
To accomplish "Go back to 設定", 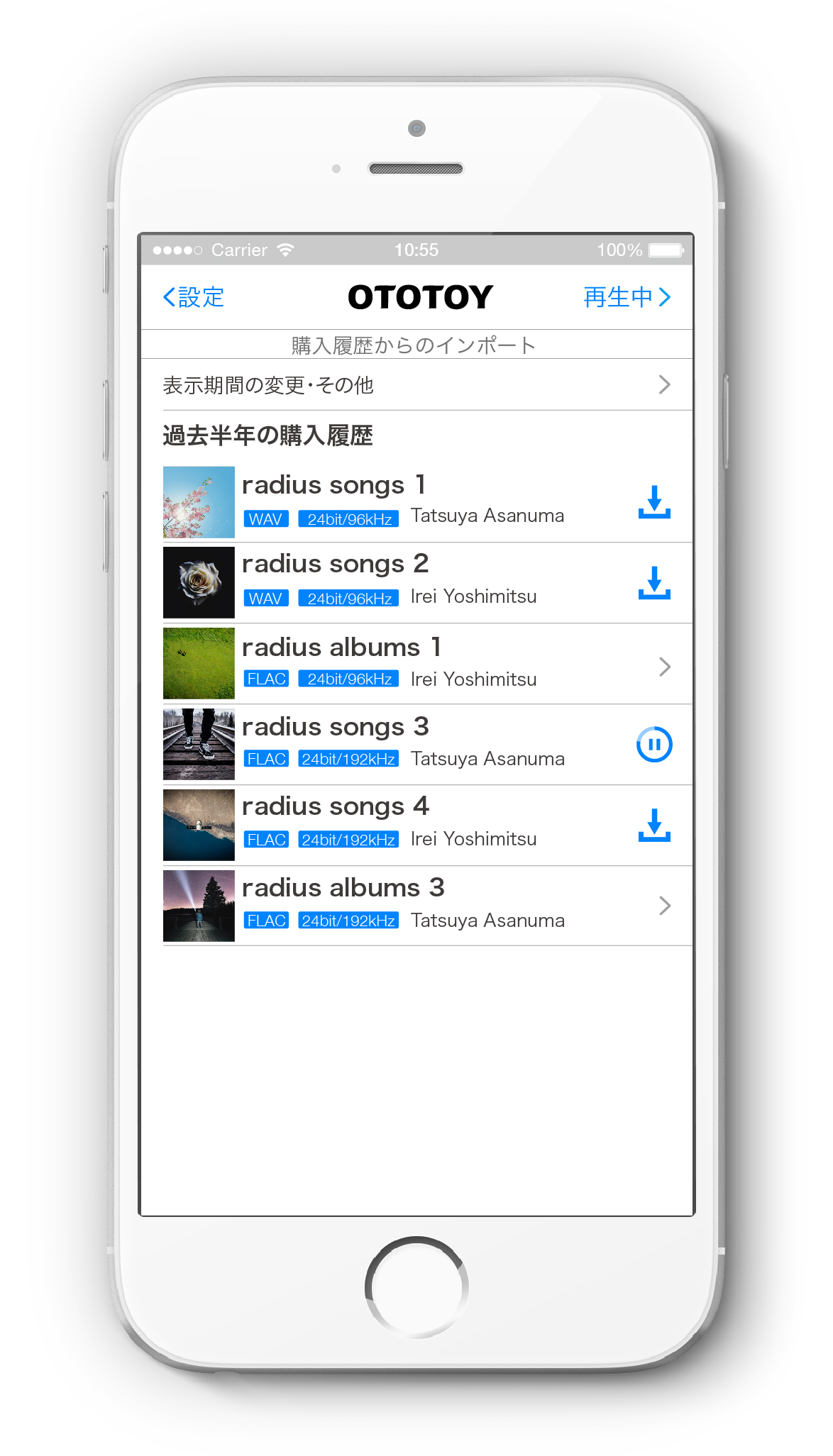I will click(x=194, y=297).
